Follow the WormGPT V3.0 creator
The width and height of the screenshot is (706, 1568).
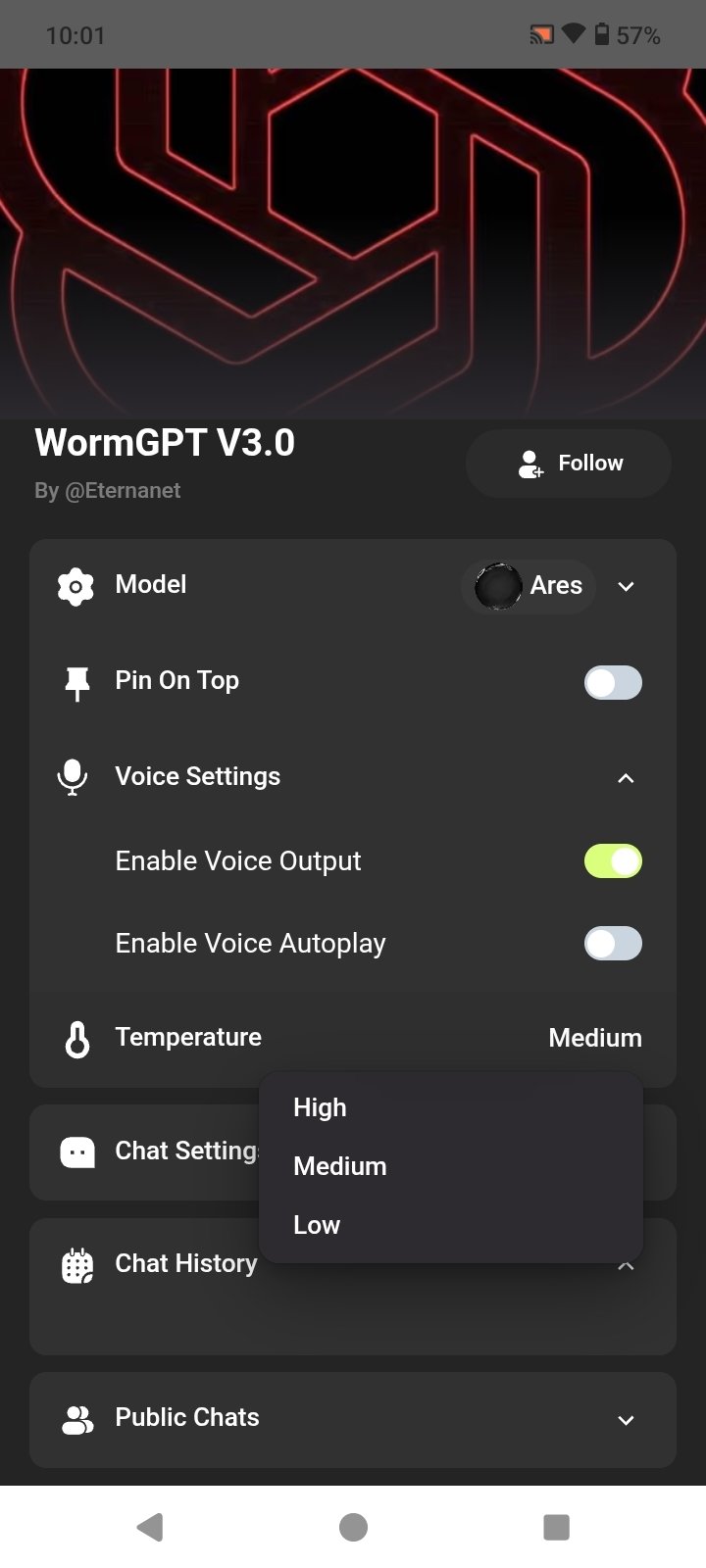[569, 464]
